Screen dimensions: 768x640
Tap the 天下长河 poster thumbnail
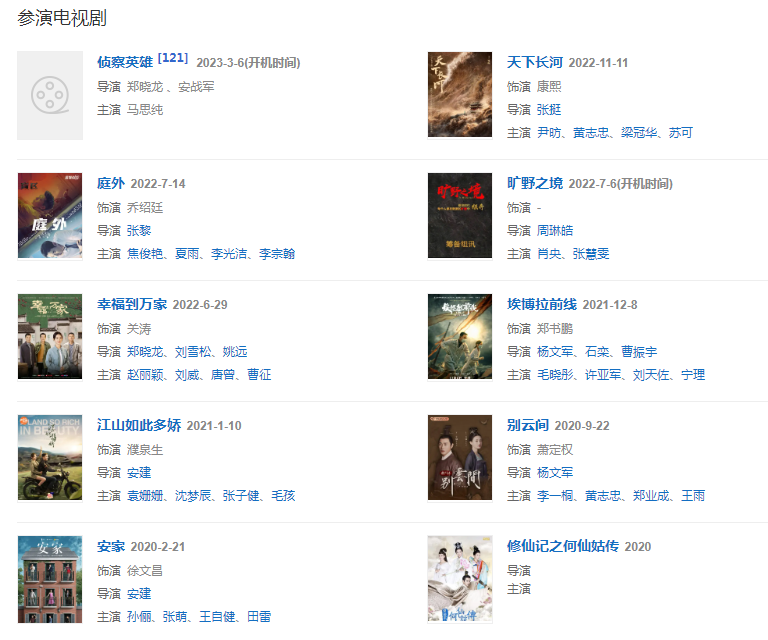pyautogui.click(x=459, y=94)
